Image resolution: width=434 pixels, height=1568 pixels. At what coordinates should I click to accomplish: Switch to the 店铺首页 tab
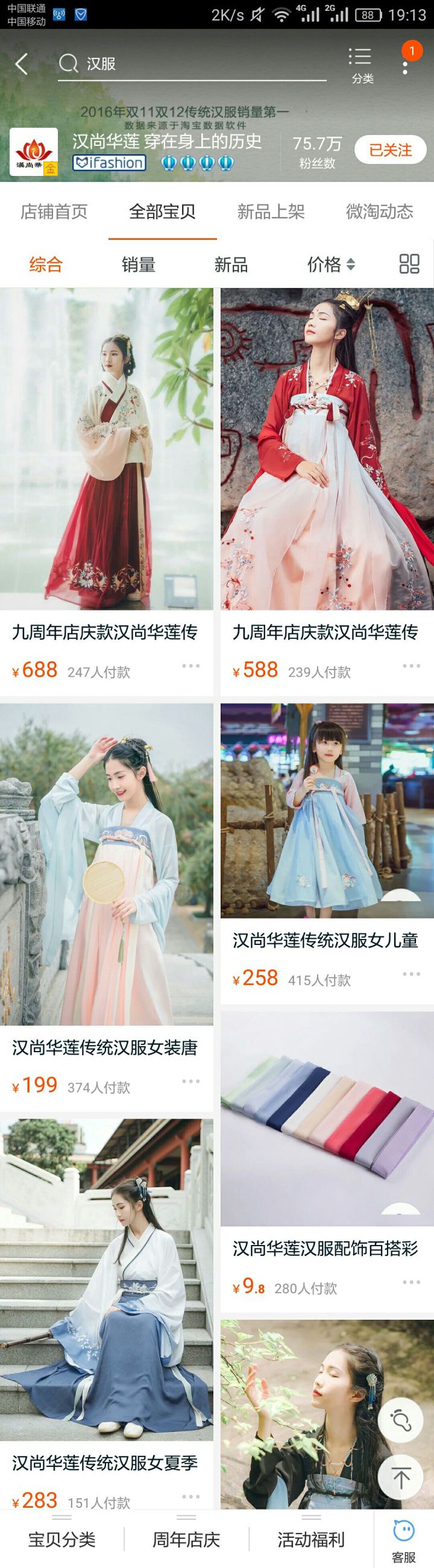(x=54, y=212)
